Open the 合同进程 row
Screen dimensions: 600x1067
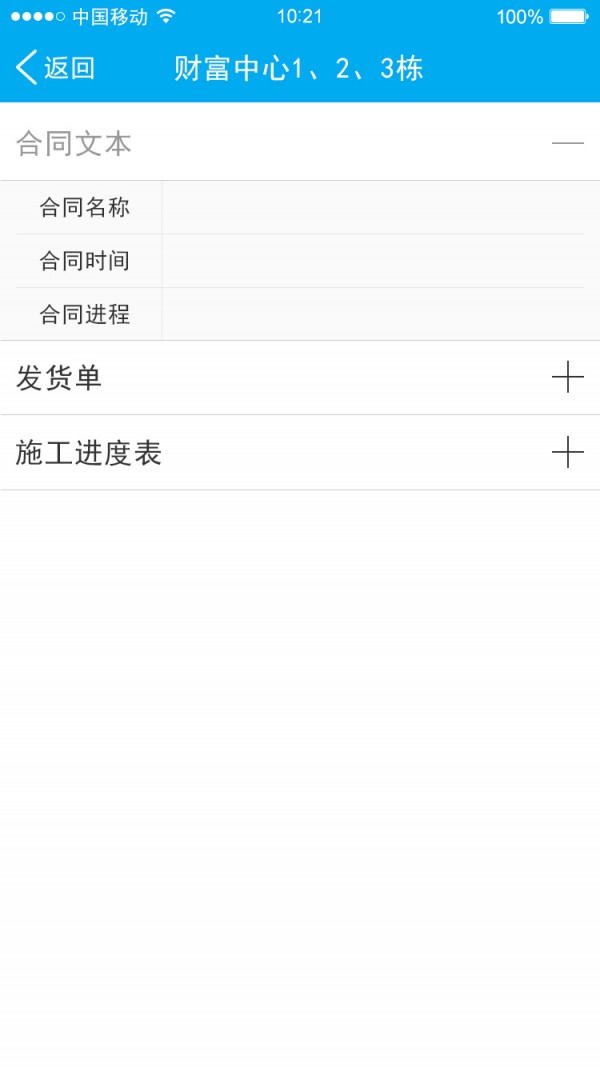(x=300, y=315)
